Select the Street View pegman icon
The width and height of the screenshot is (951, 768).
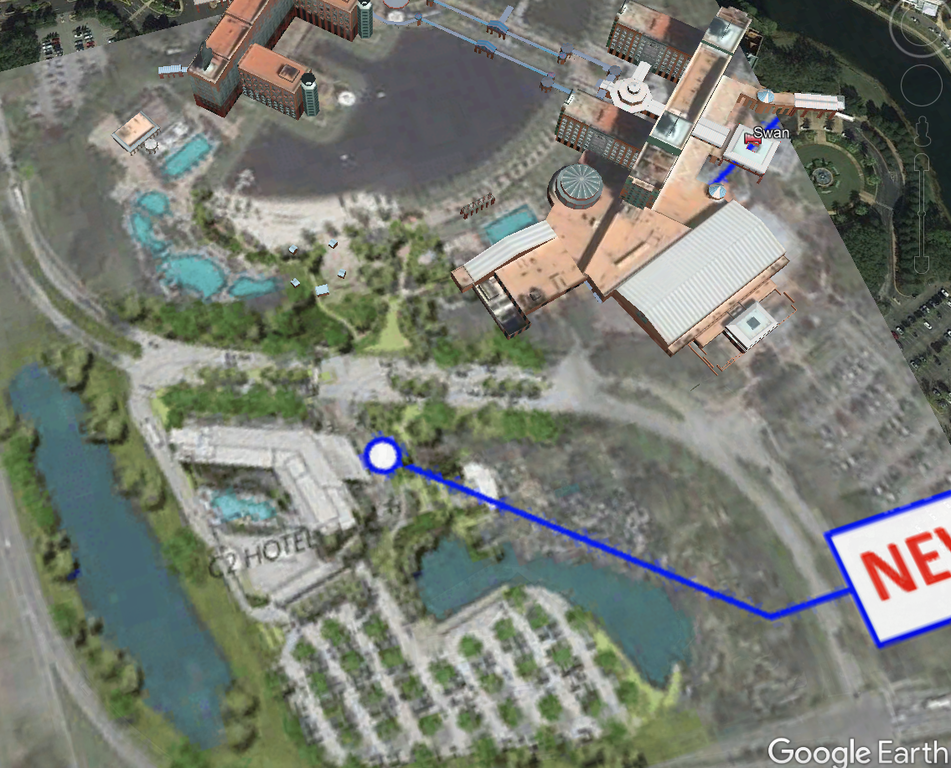(x=921, y=131)
